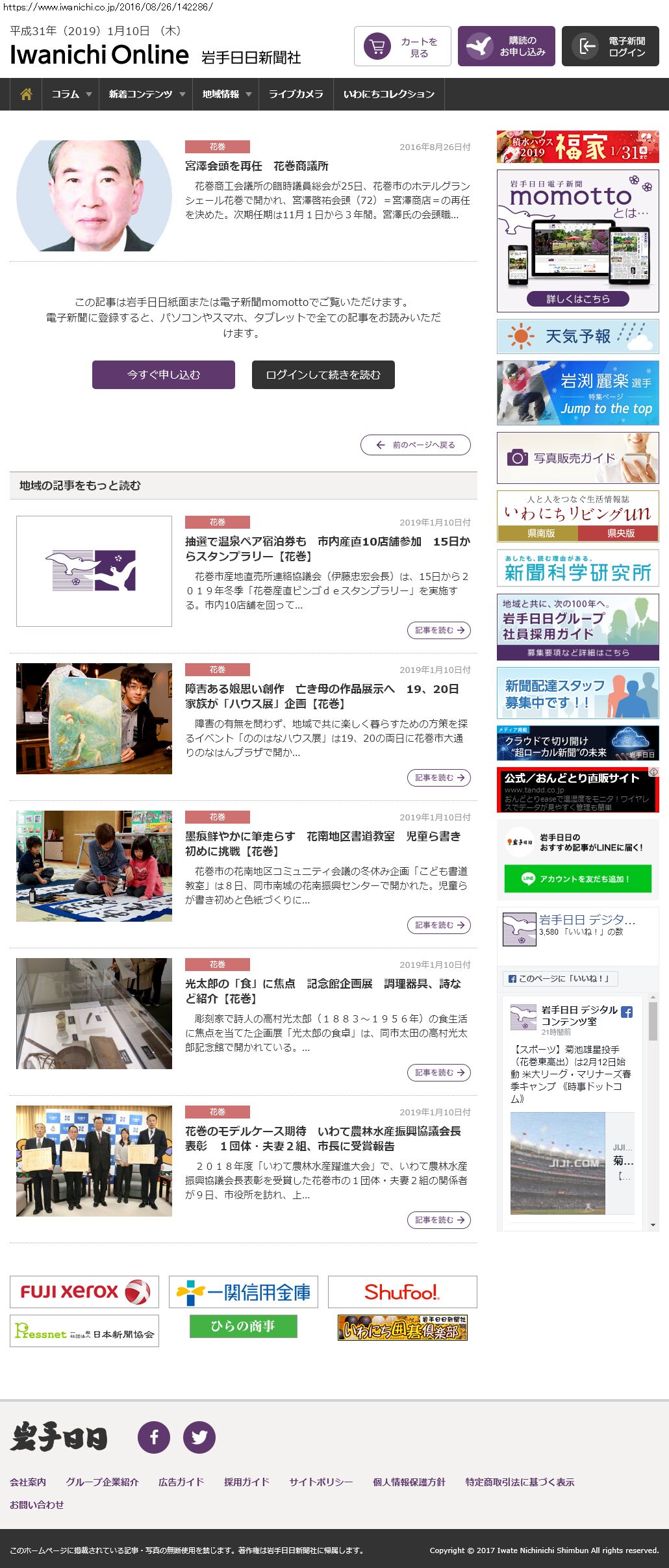Open the Twitter icon in the footer

tap(199, 1437)
